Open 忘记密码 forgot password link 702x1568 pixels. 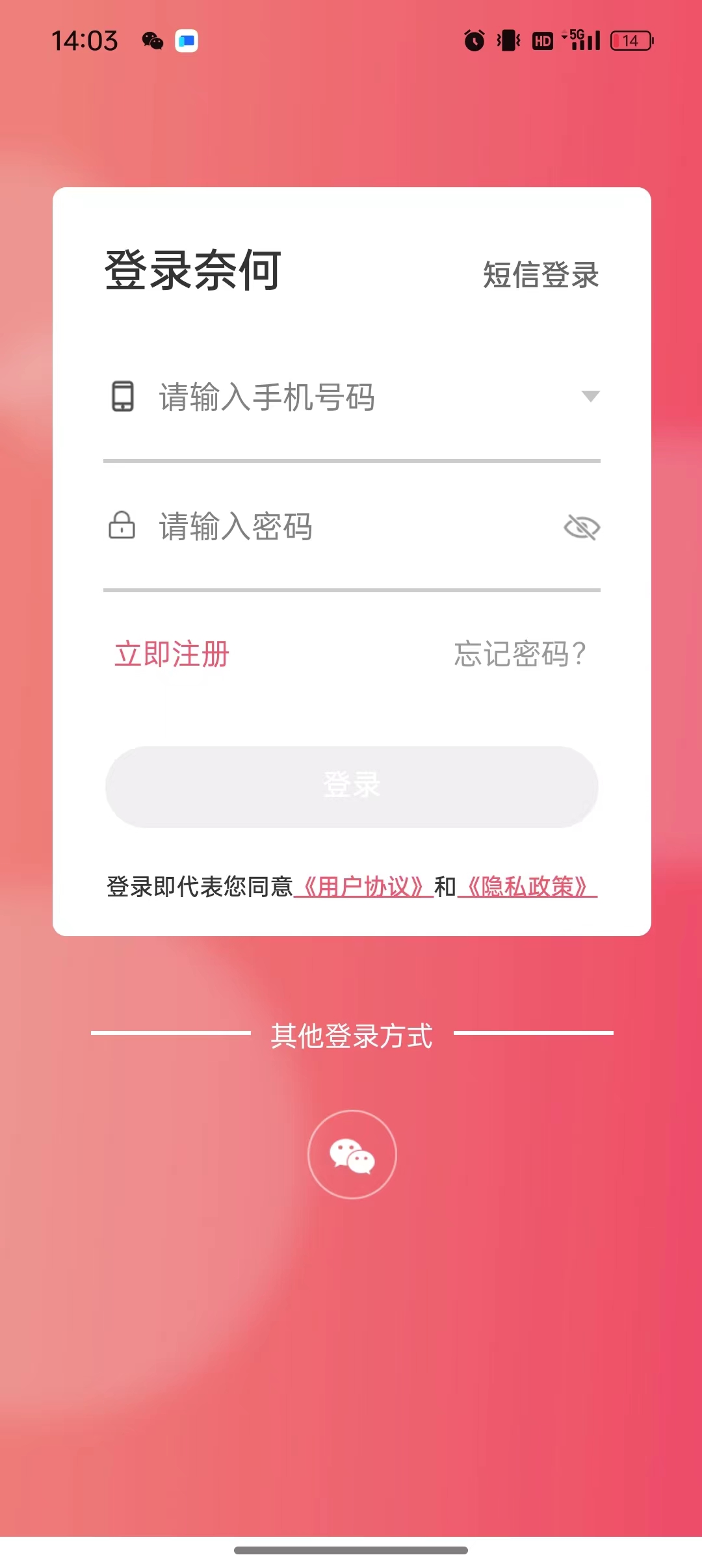coord(520,654)
